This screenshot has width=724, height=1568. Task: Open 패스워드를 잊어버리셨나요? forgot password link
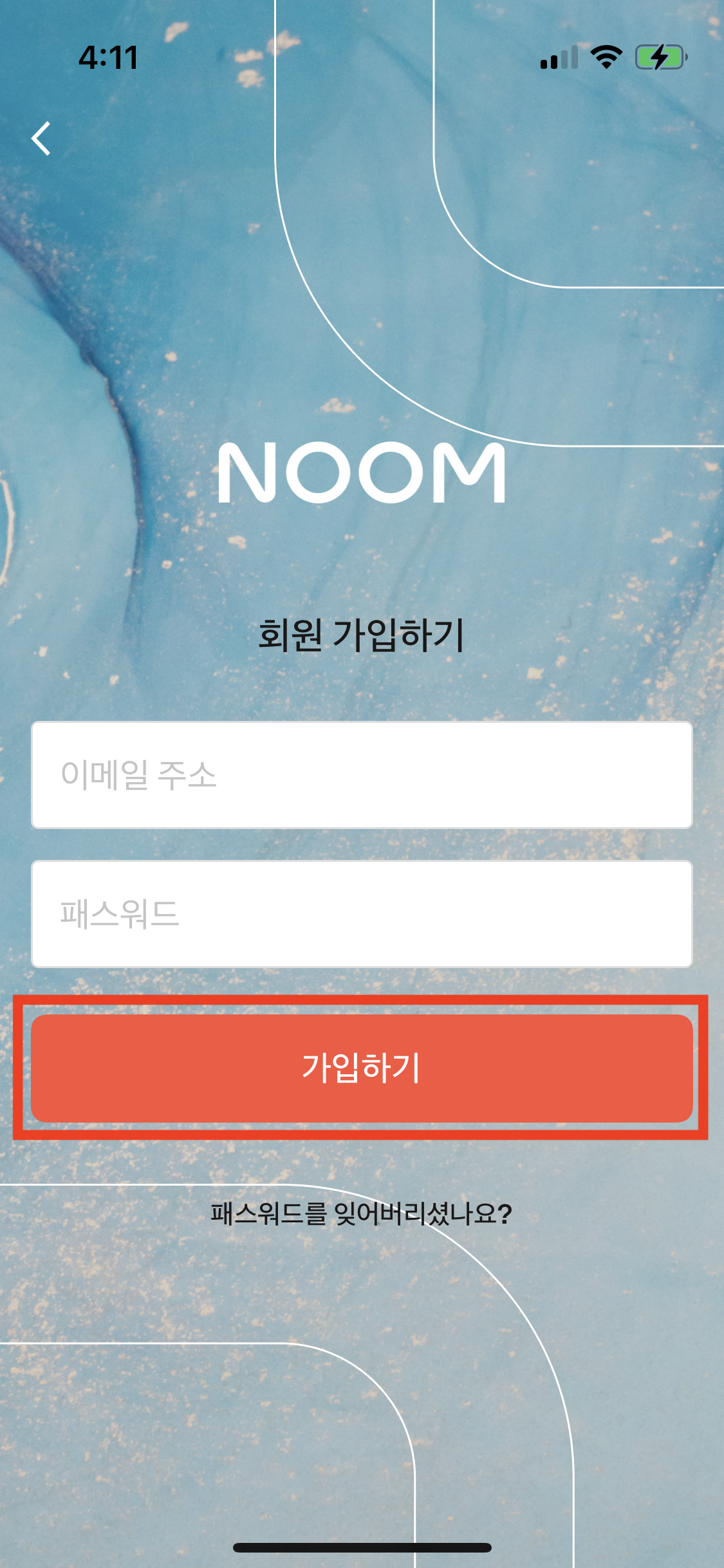tap(362, 1214)
